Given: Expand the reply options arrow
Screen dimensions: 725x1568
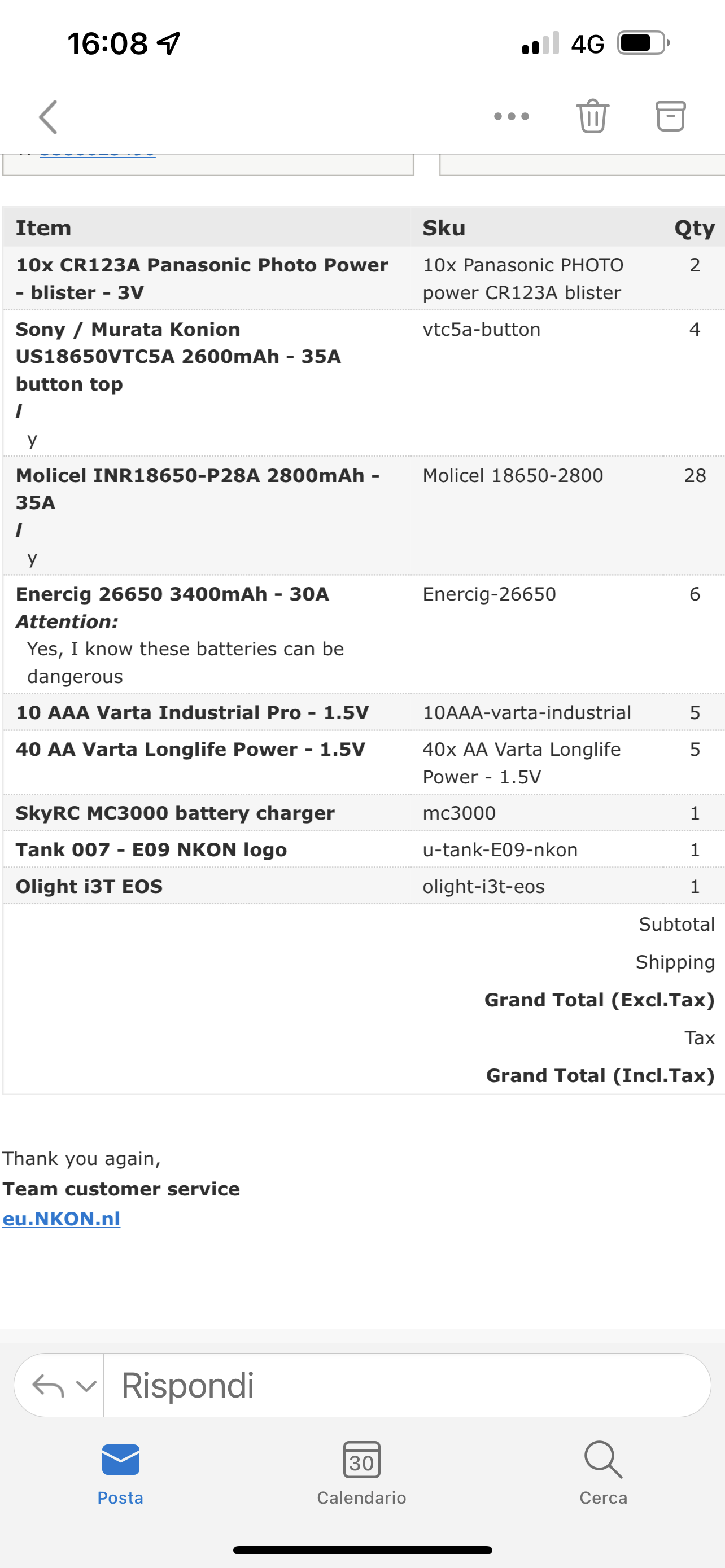Looking at the screenshot, I should [86, 1386].
